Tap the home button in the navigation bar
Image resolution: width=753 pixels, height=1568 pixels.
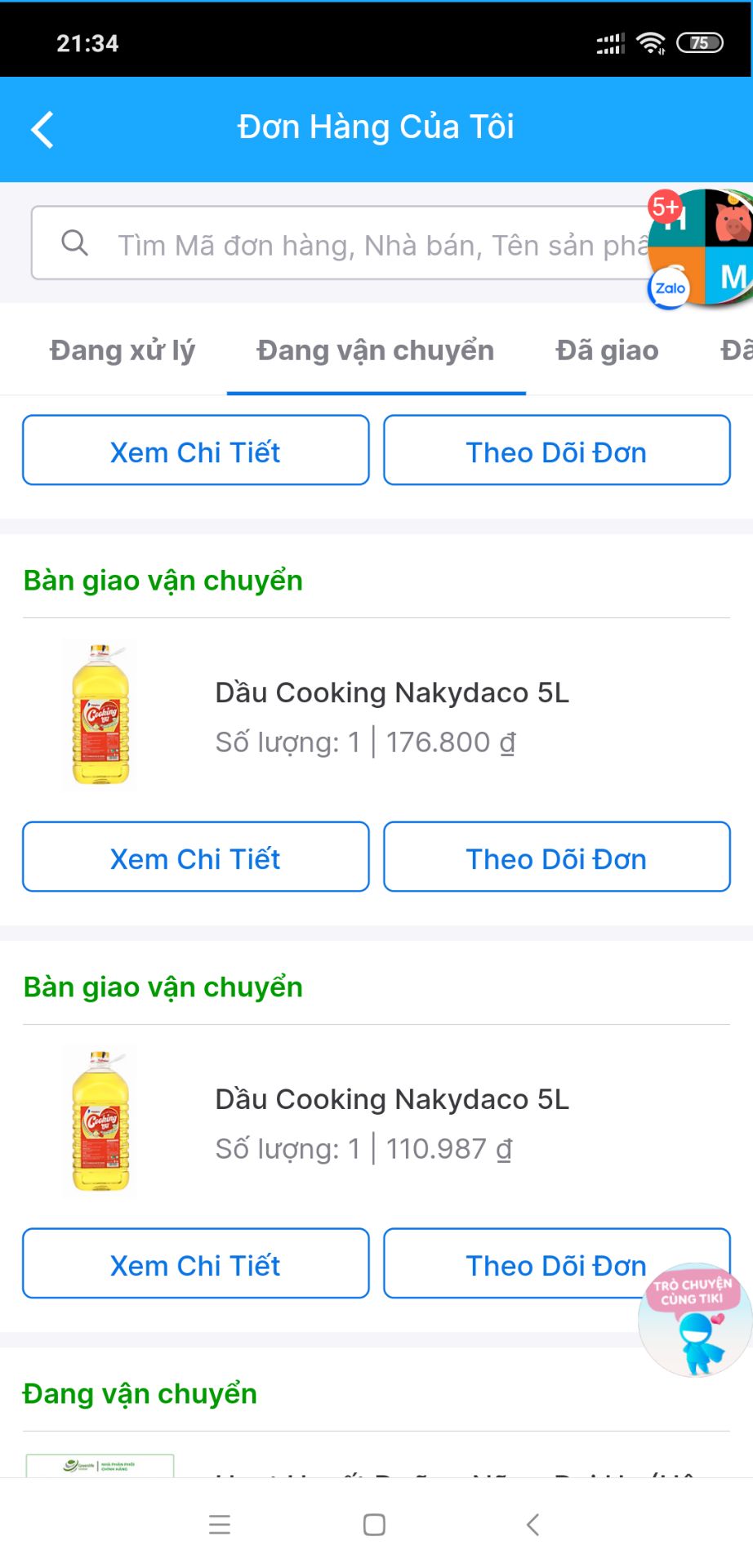point(372,1524)
